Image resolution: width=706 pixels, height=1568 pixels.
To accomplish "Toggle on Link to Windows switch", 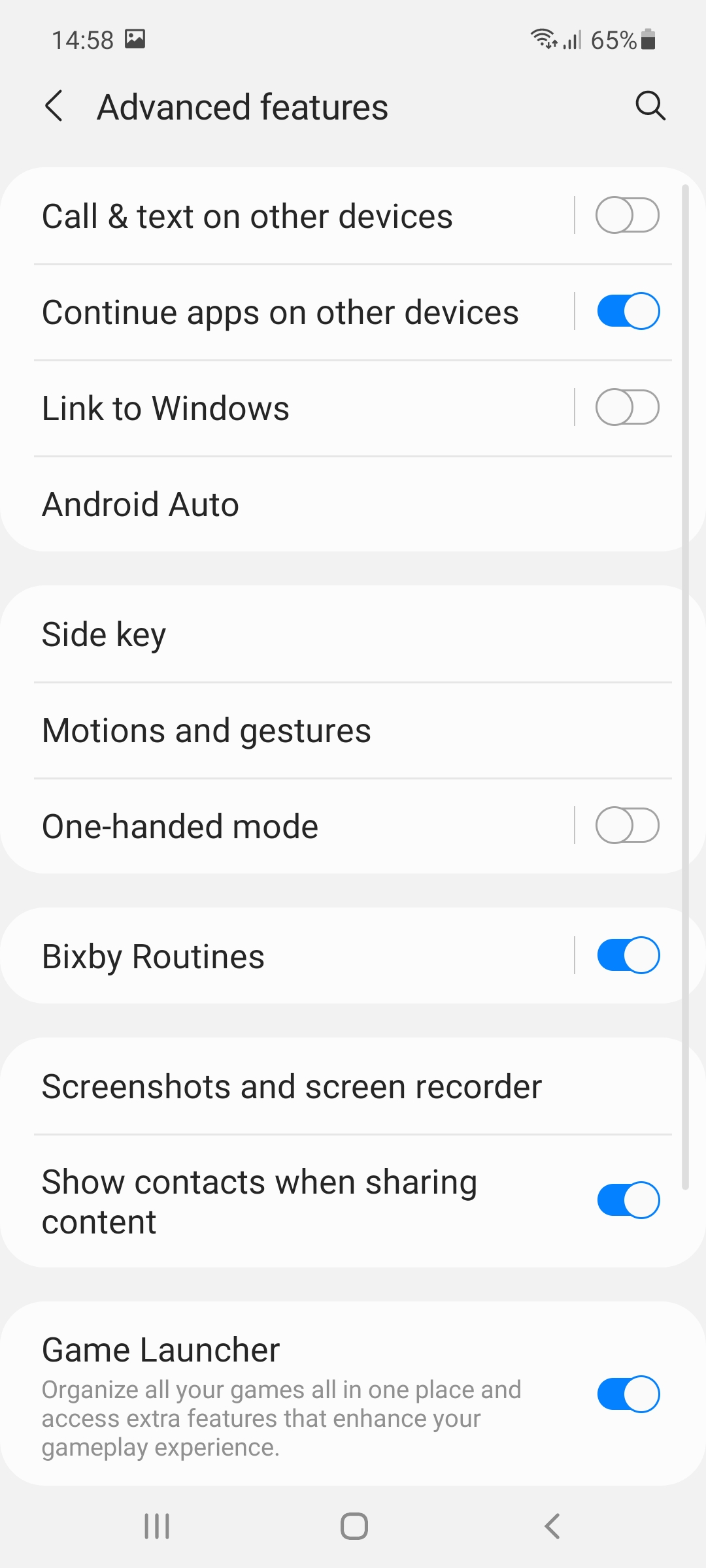I will pos(628,408).
